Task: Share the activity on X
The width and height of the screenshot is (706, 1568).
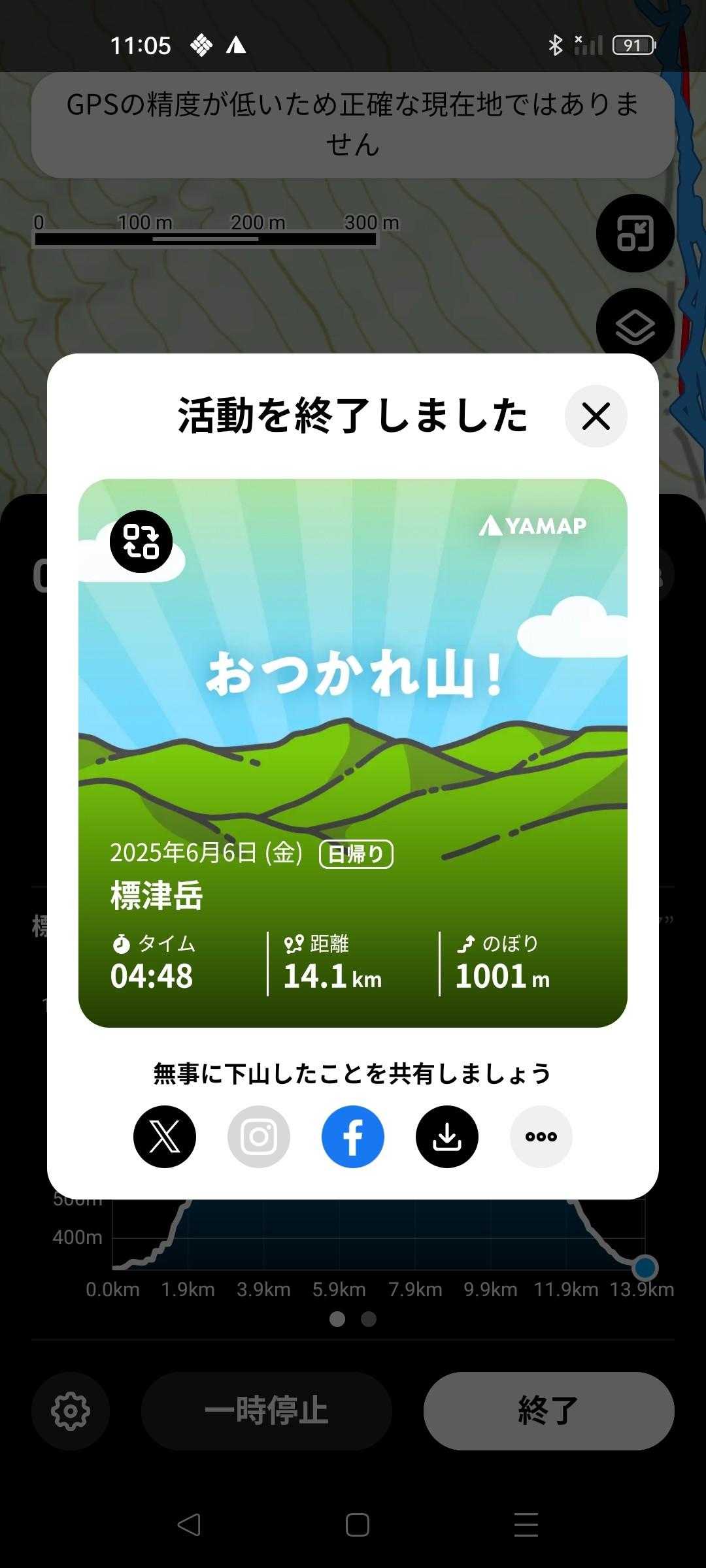Action: [x=165, y=1137]
